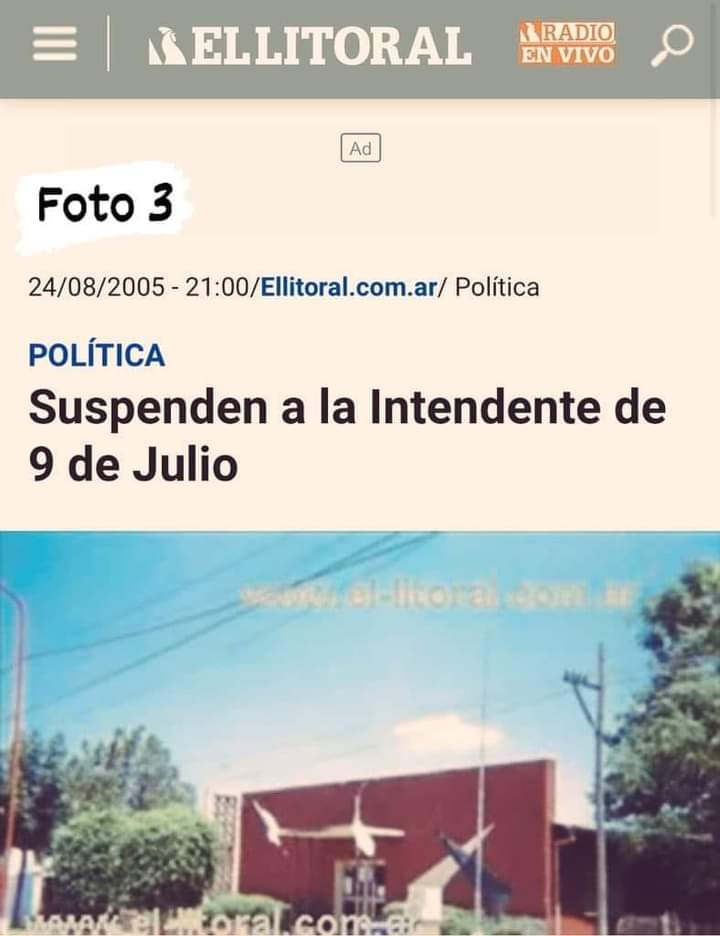This screenshot has width=720, height=936.
Task: Open the search magnifier
Action: [671, 45]
